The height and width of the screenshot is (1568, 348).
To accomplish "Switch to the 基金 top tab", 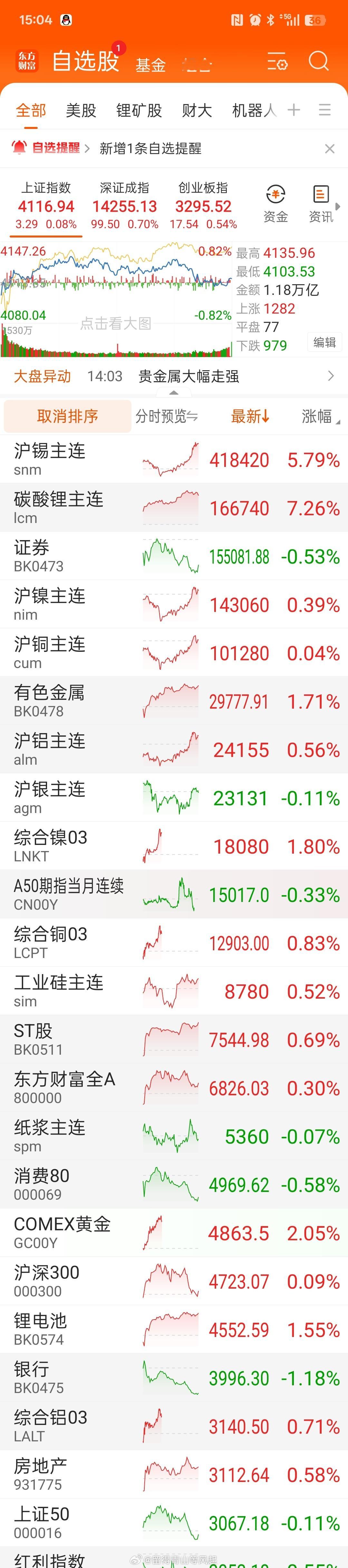I will coord(150,64).
